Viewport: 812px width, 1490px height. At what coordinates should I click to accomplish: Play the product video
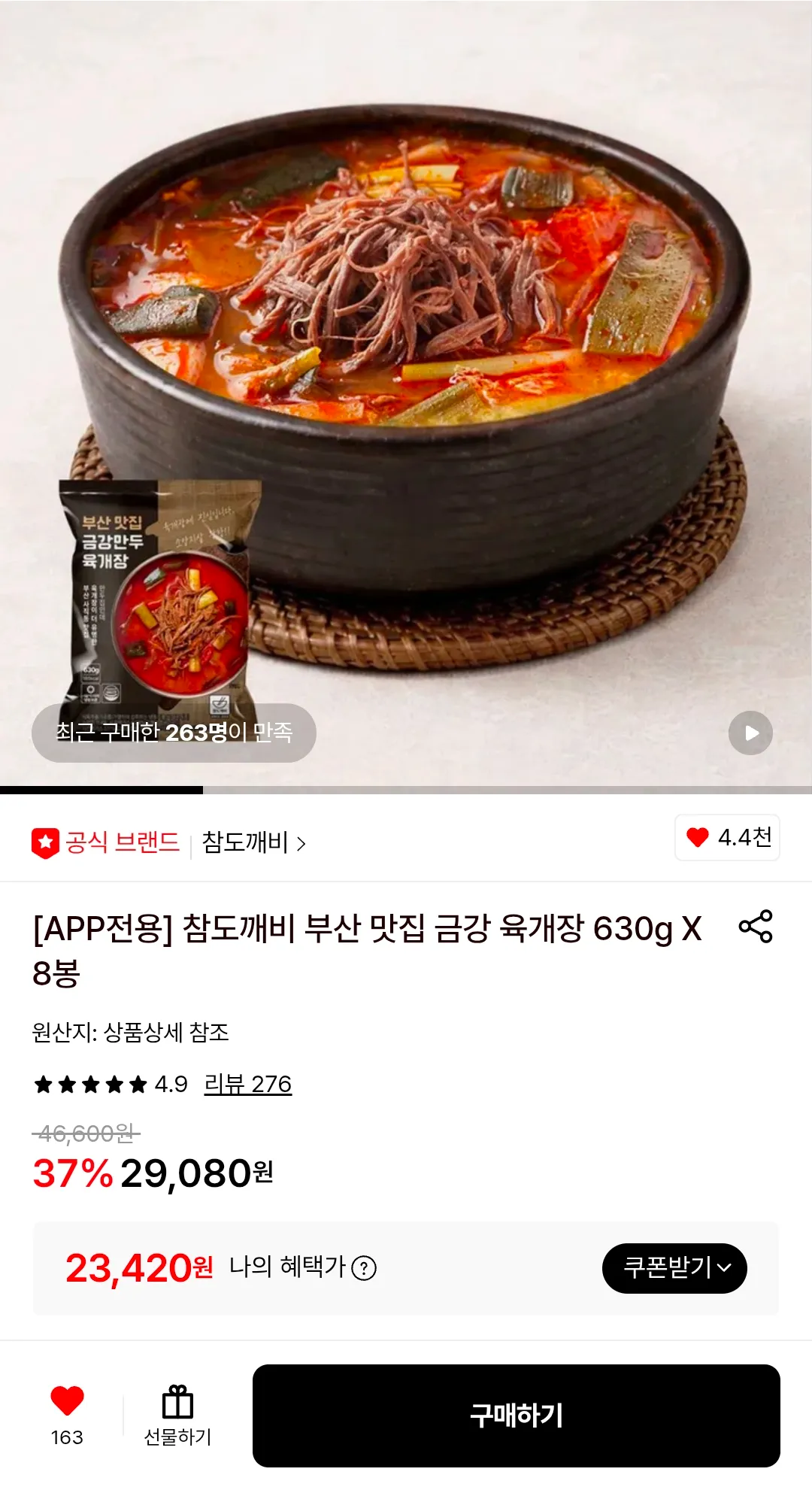pyautogui.click(x=750, y=733)
